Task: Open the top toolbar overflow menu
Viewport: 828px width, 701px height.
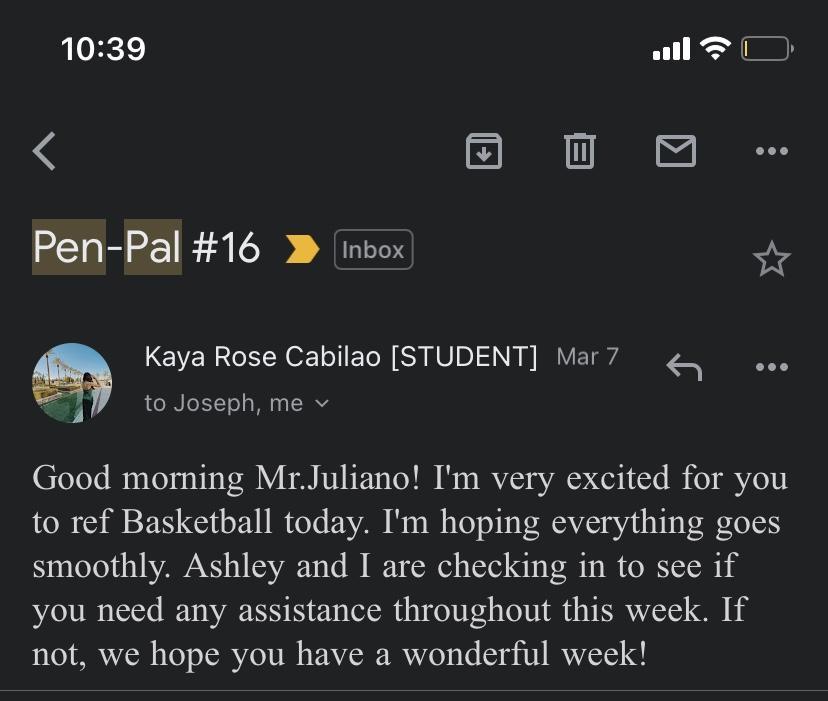Action: pos(771,151)
